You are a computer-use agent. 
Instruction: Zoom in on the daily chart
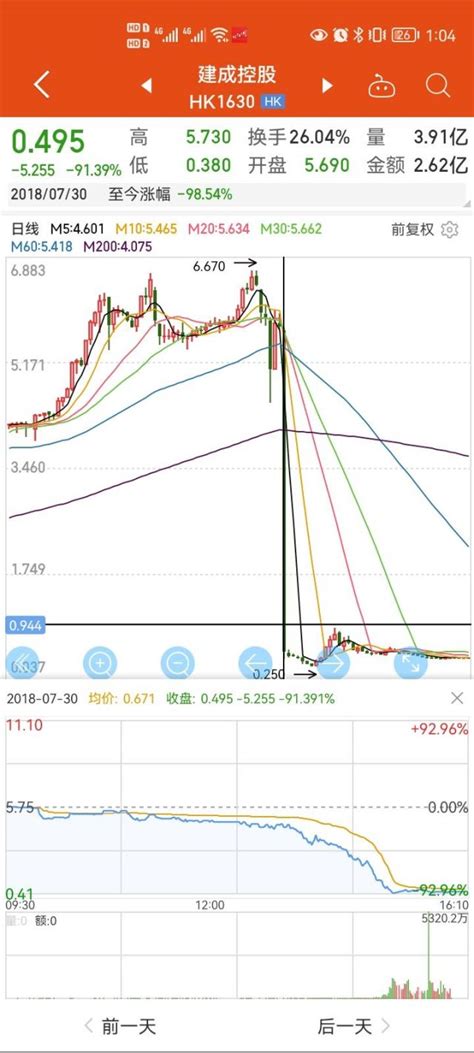(100, 663)
